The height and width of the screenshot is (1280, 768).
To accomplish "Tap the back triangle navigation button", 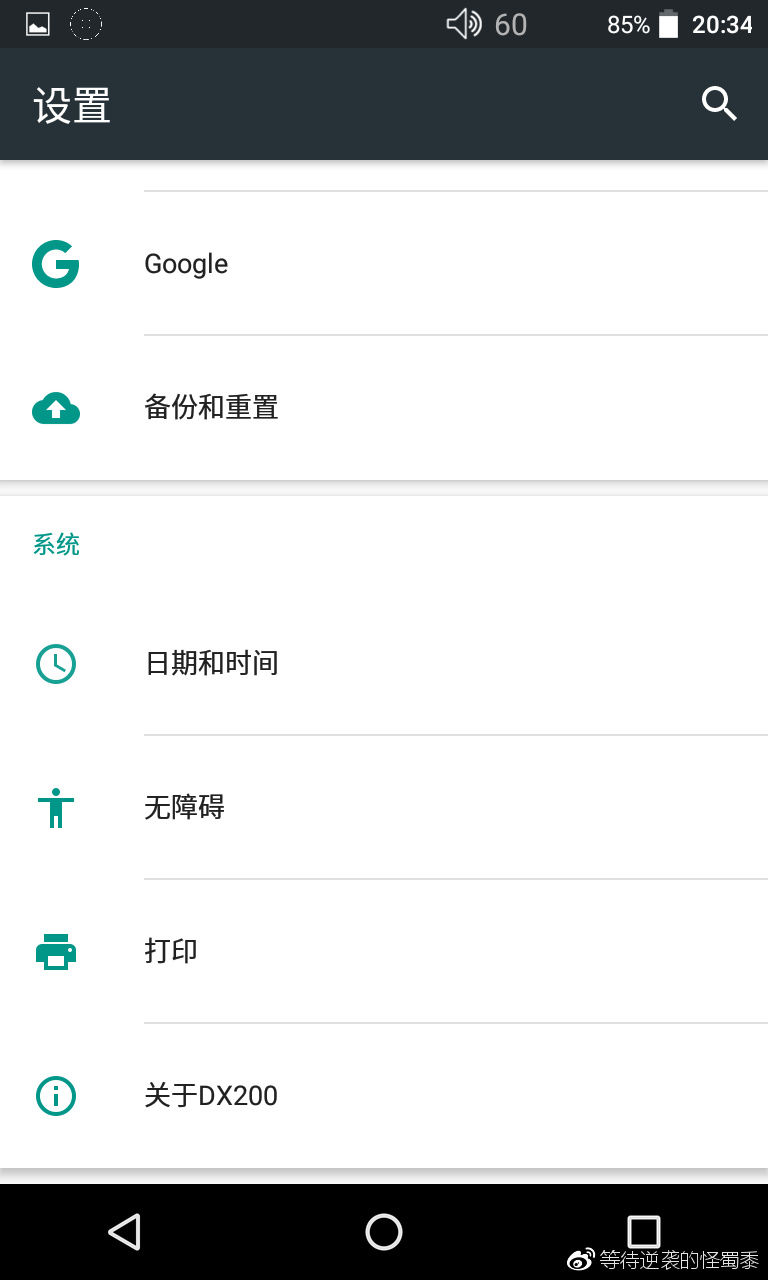I will tap(124, 1232).
